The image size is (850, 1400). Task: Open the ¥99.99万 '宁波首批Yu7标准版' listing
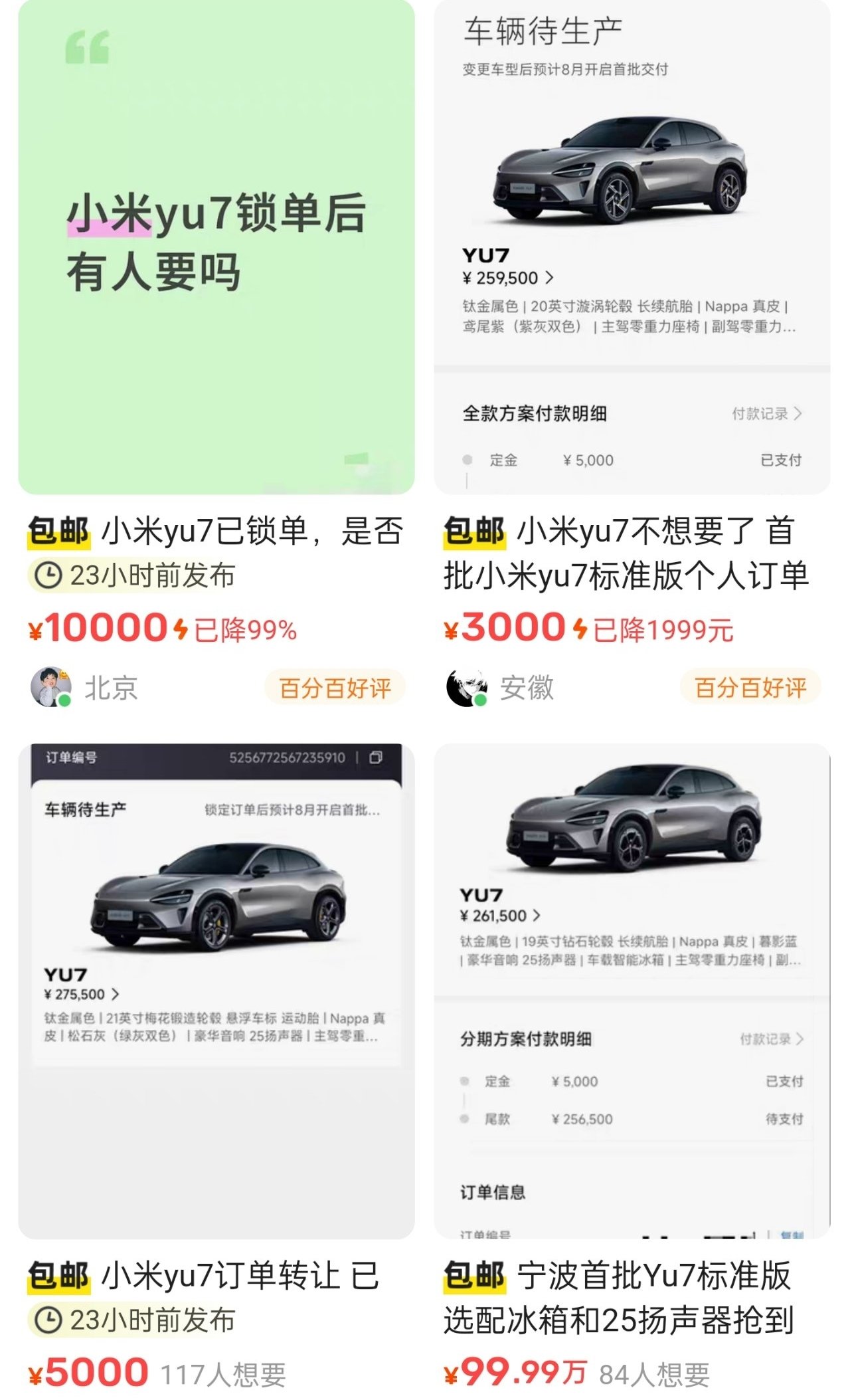tap(632, 990)
